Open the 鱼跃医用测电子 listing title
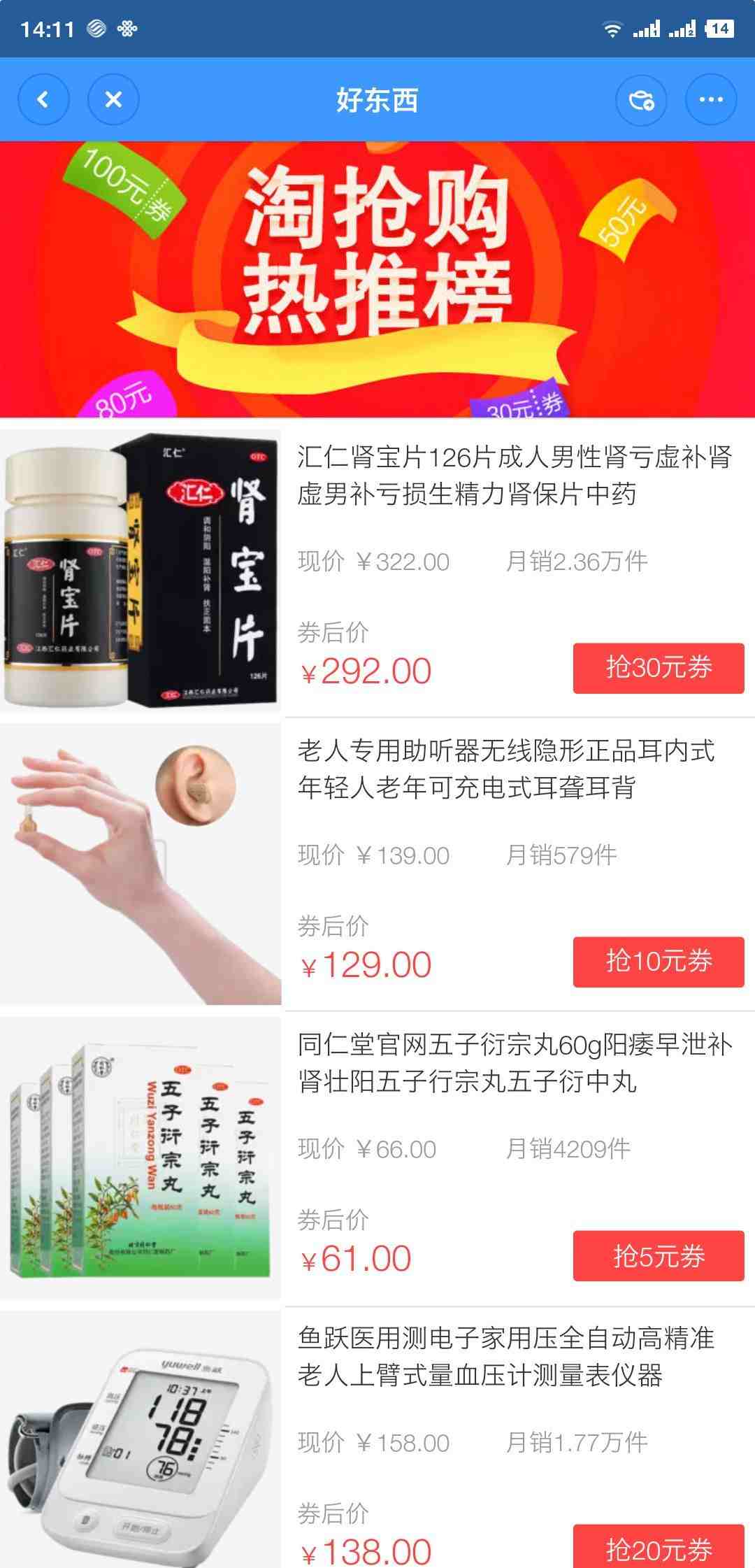 click(x=506, y=1357)
